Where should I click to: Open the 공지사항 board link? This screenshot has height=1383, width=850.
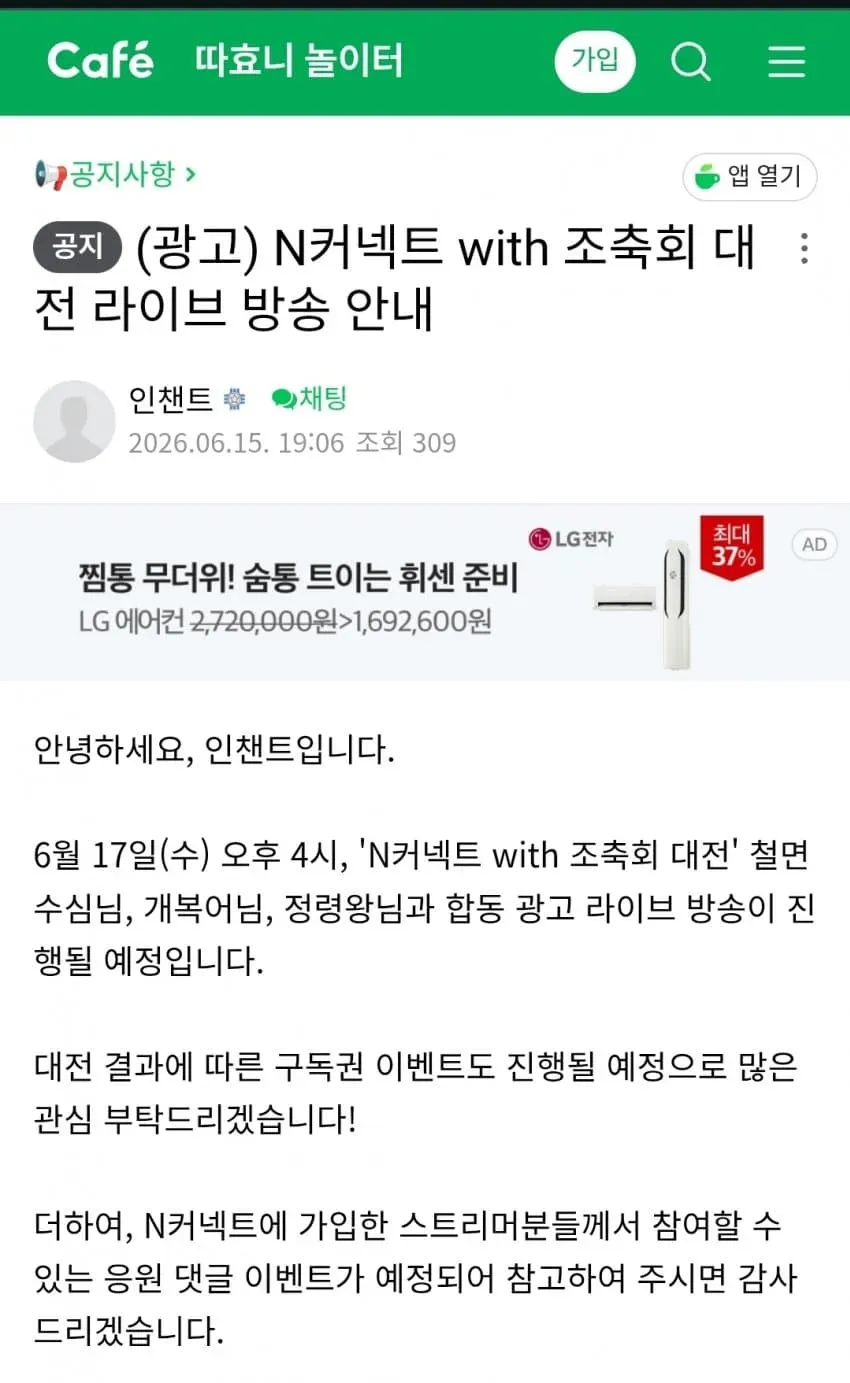click(115, 175)
